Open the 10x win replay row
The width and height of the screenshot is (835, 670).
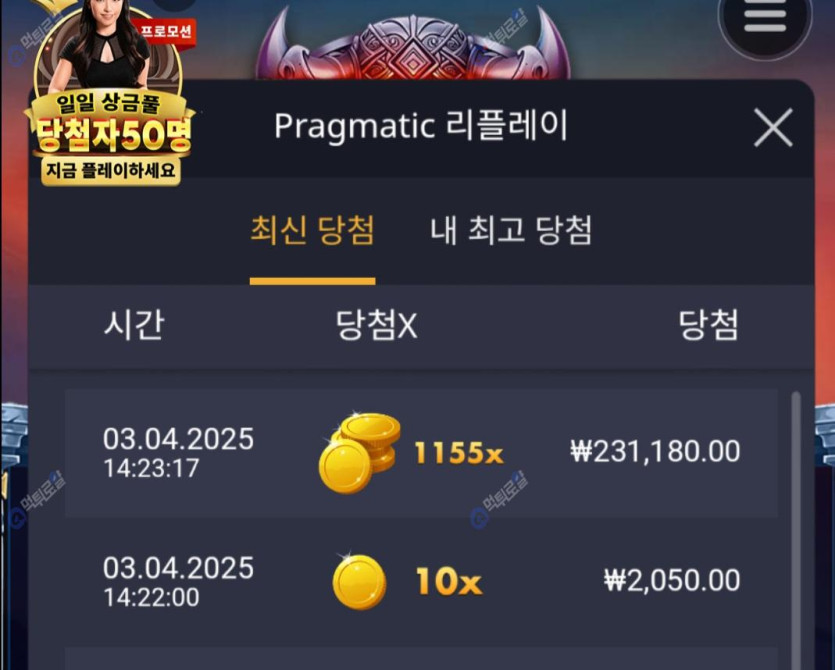pos(421,581)
